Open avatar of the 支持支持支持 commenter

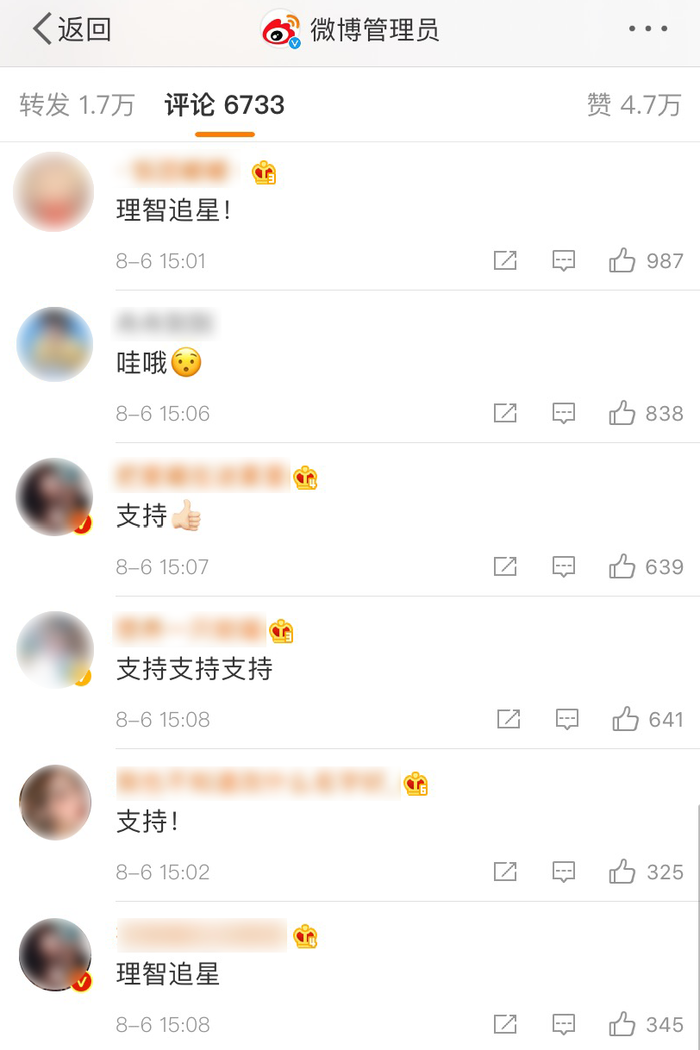click(x=55, y=650)
